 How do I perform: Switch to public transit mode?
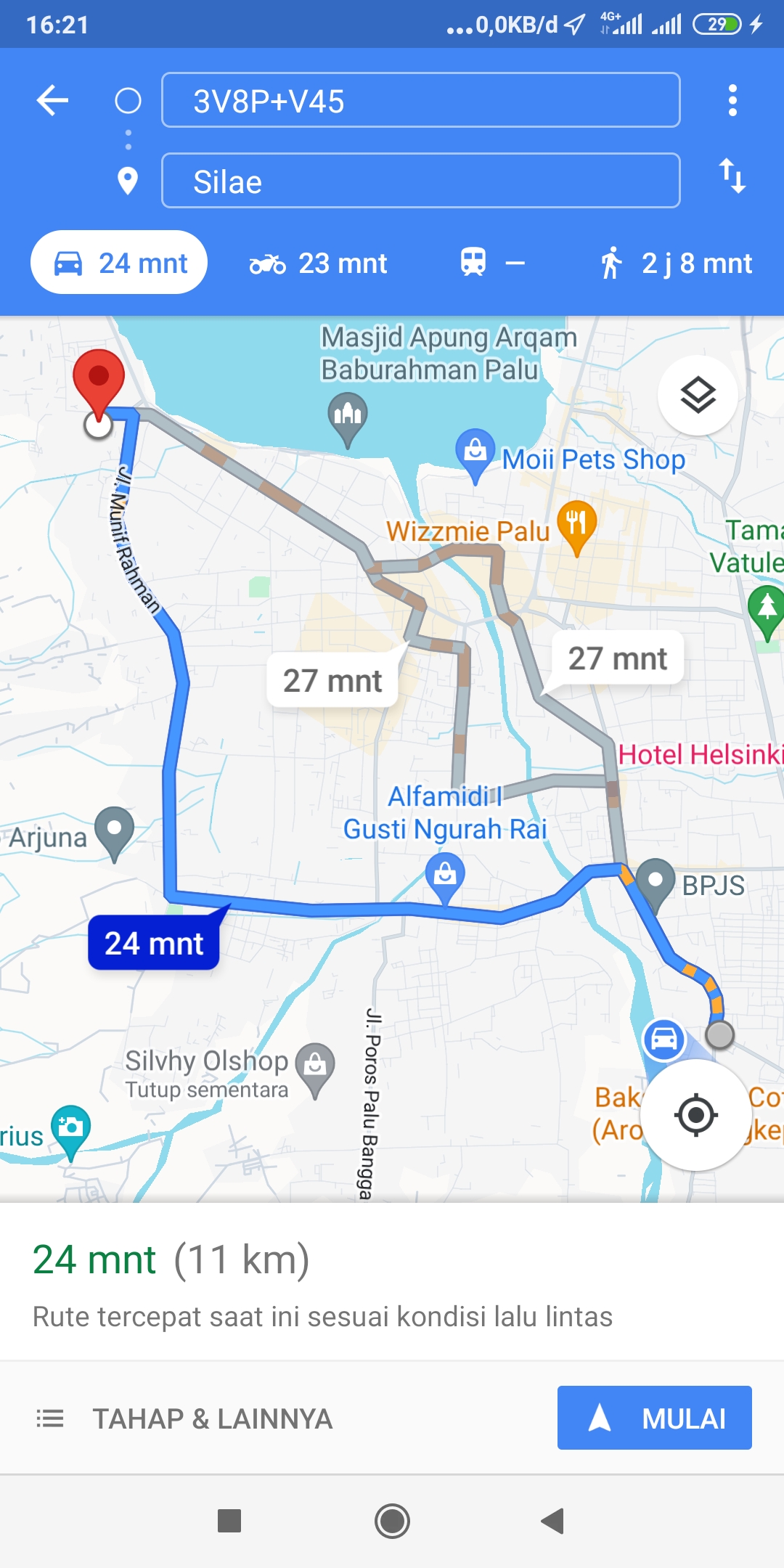pos(492,263)
